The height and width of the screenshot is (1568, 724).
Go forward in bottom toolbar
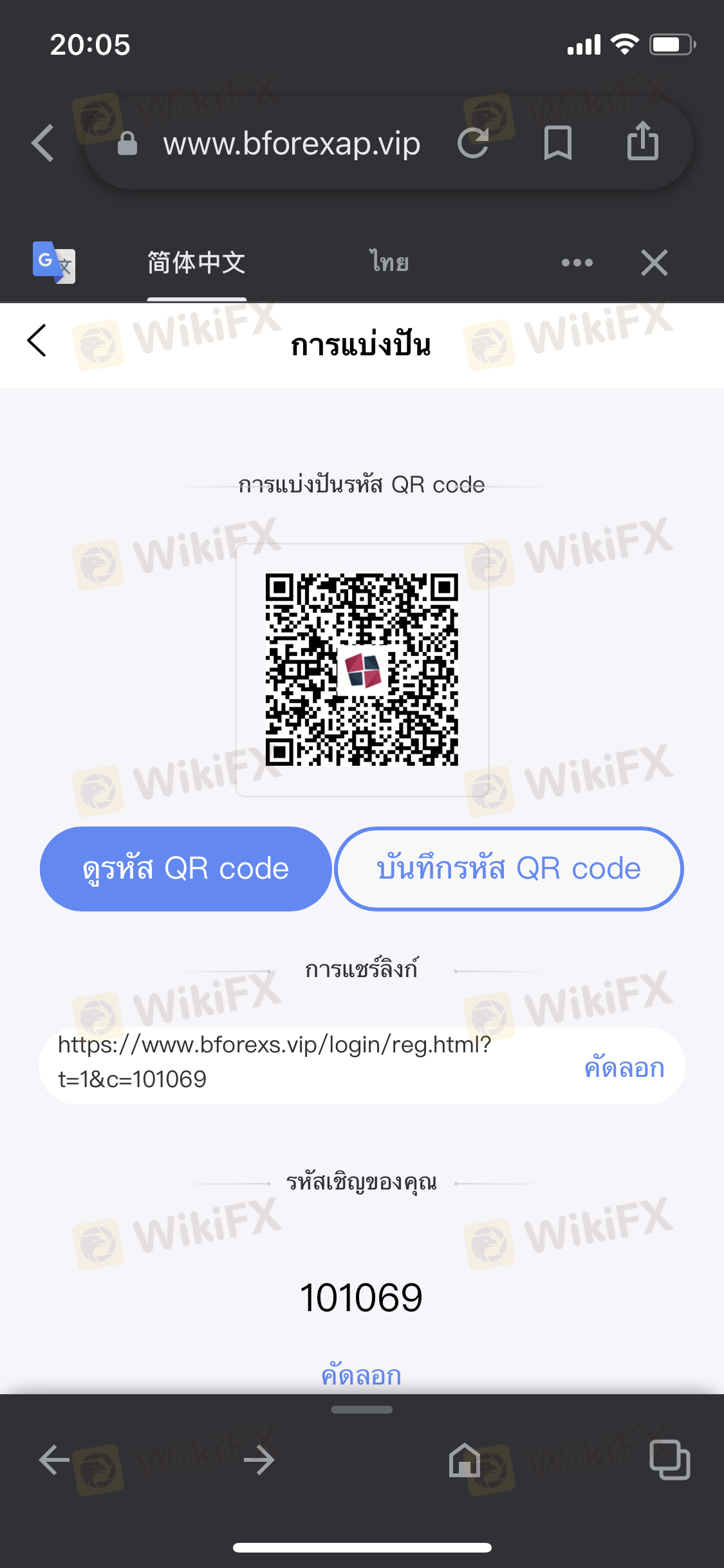(x=259, y=1459)
